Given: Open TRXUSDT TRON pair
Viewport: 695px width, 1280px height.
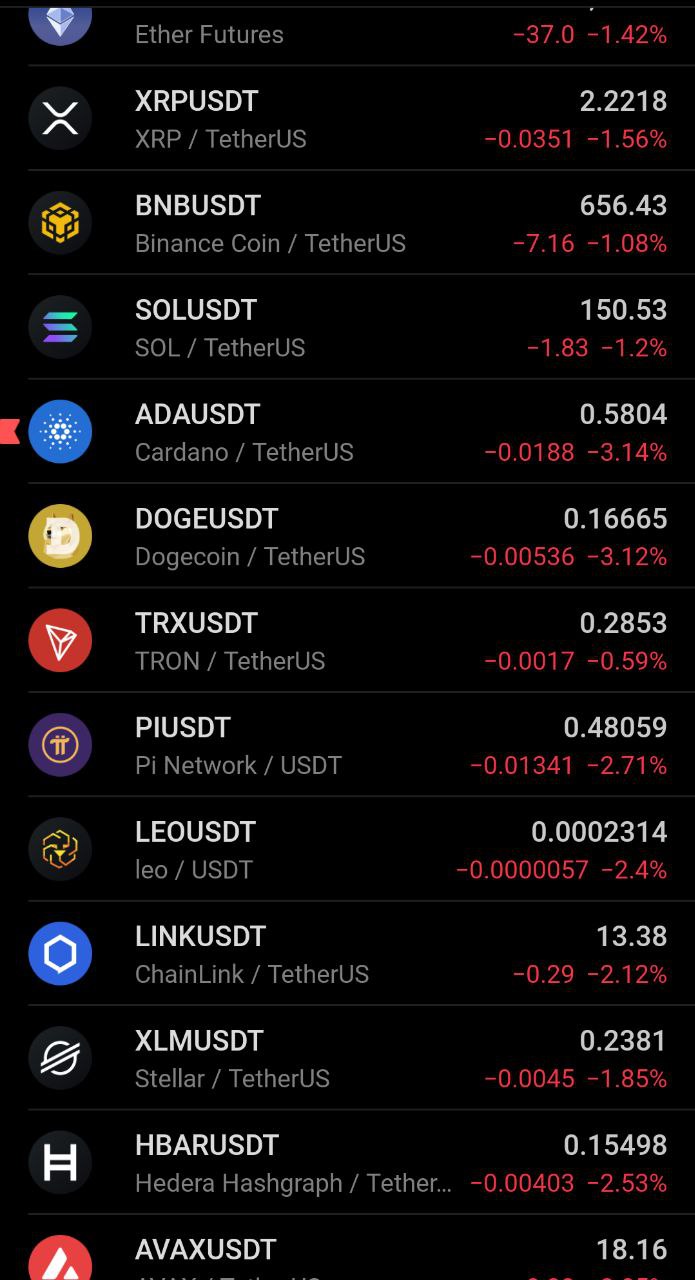Looking at the screenshot, I should click(347, 640).
